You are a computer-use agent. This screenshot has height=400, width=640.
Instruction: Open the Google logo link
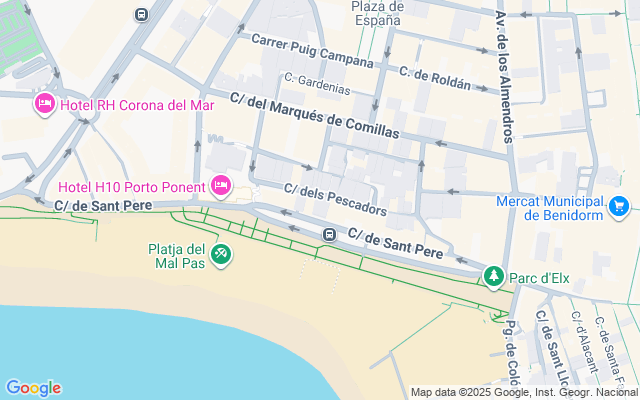coord(33,388)
